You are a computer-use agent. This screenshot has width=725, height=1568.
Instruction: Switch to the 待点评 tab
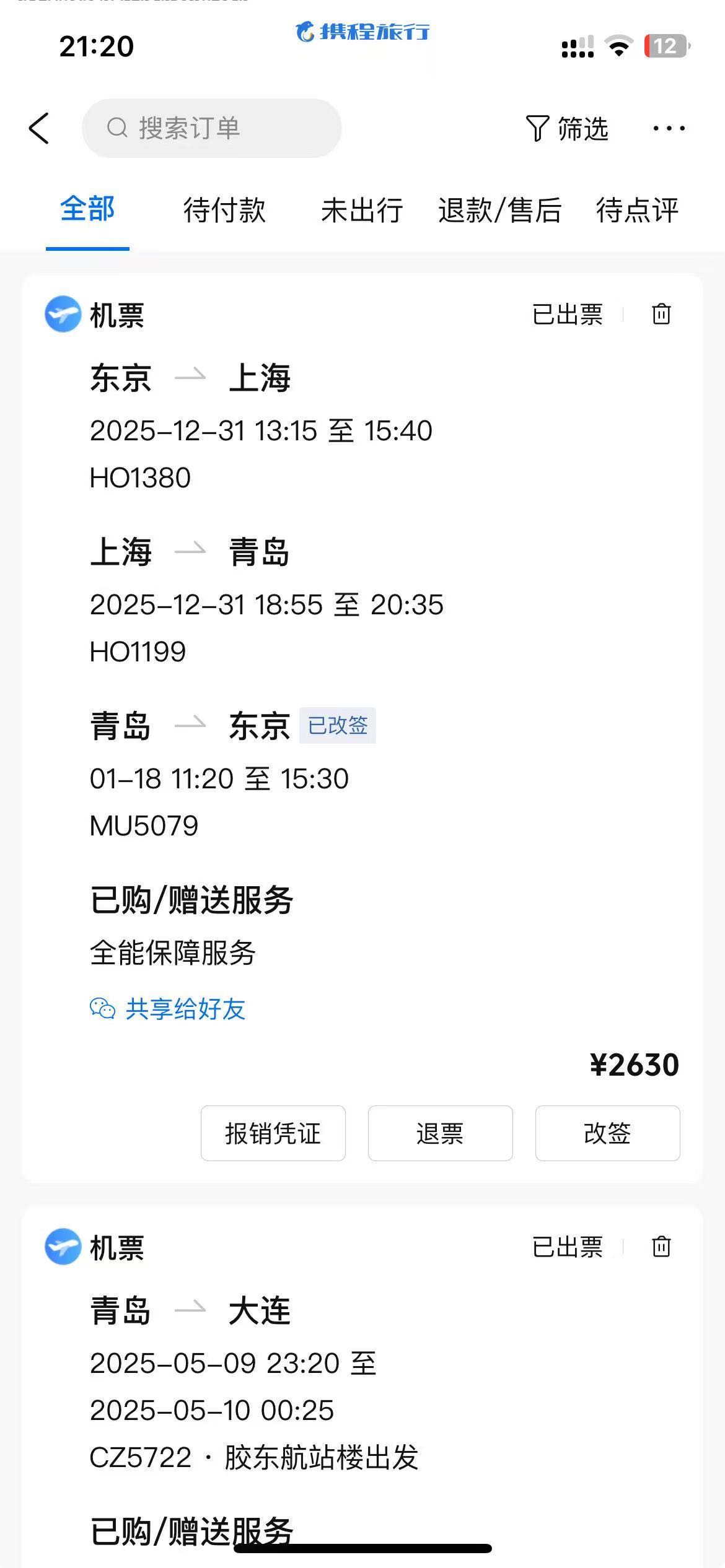[x=637, y=210]
